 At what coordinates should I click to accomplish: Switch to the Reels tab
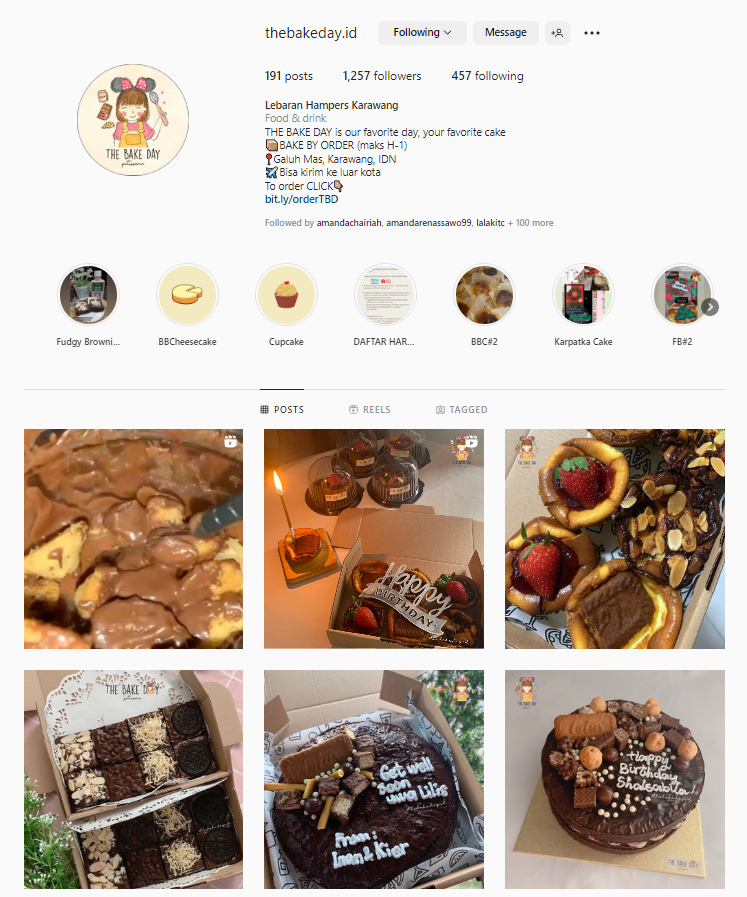click(369, 410)
